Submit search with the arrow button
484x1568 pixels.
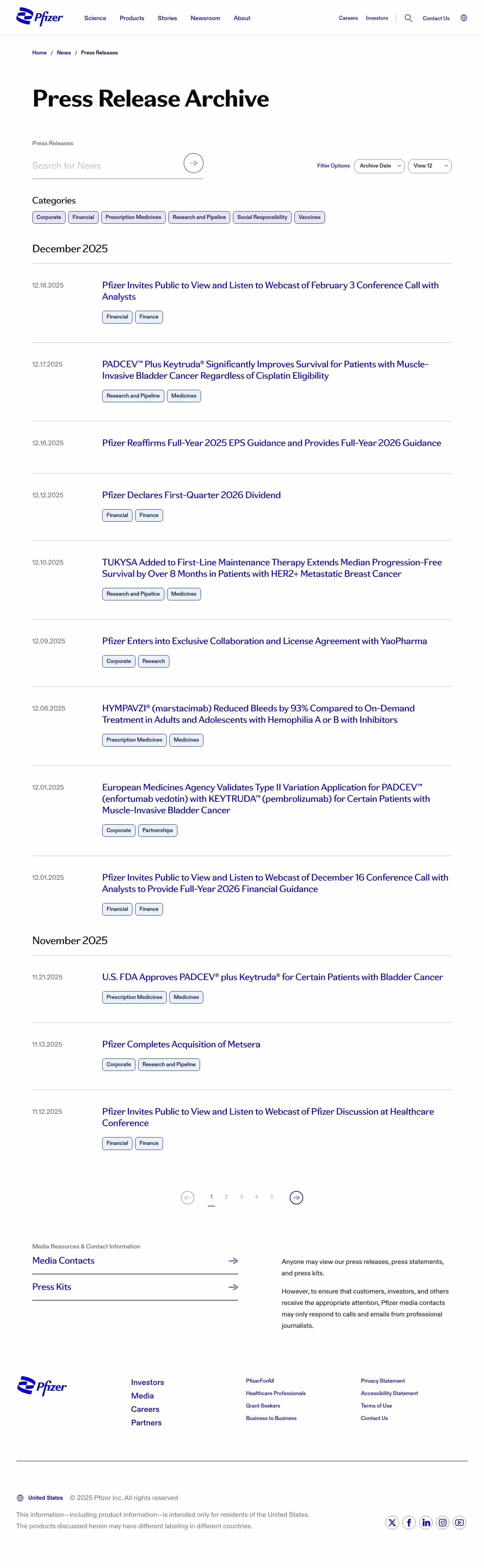[193, 163]
